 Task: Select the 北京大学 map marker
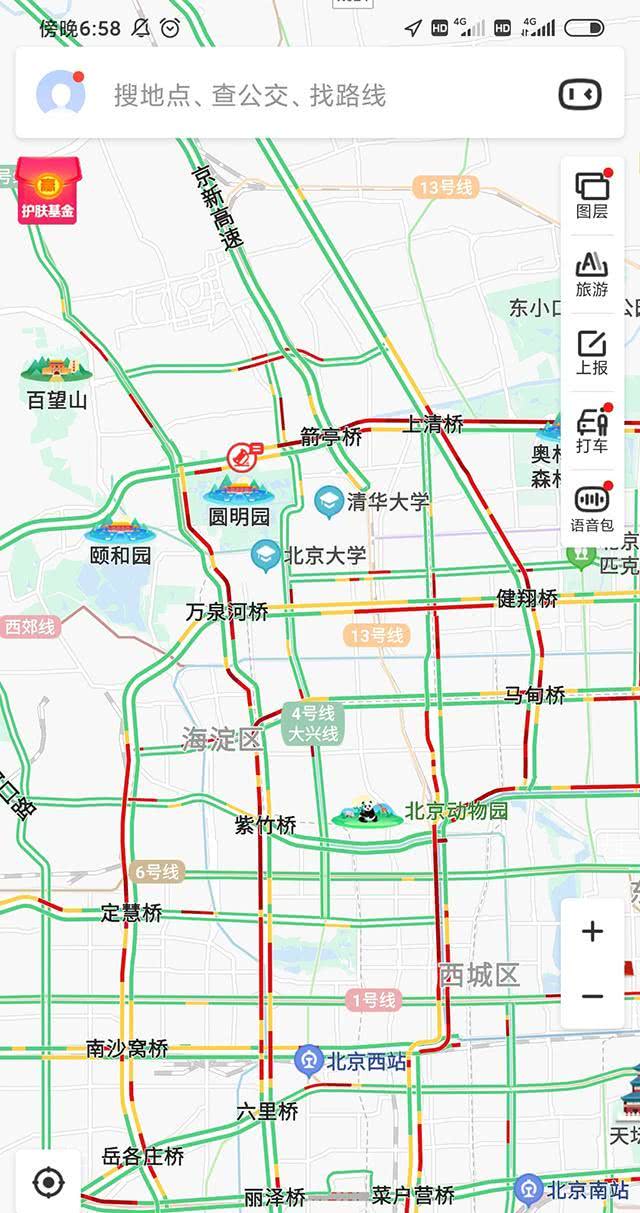click(265, 554)
